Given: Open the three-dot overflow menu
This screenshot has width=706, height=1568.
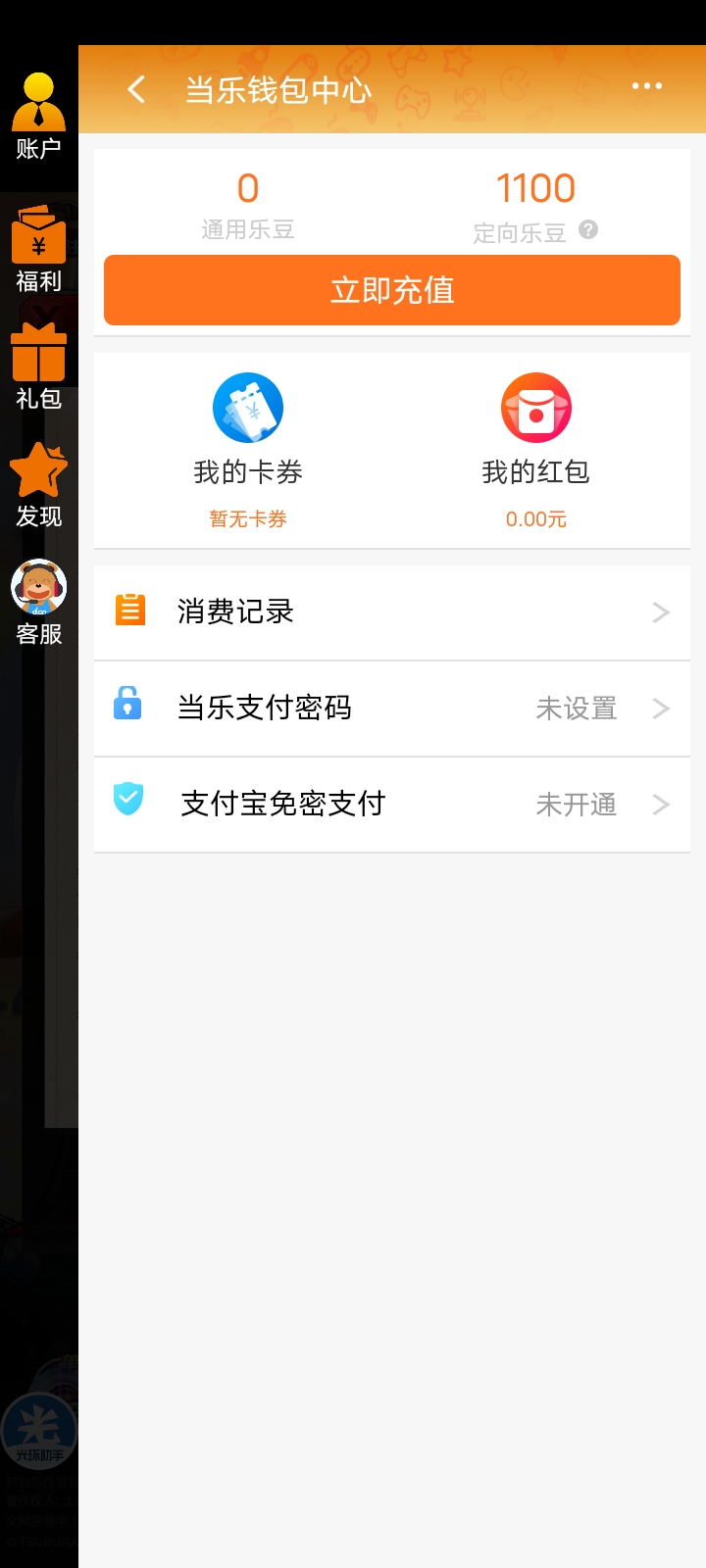Looking at the screenshot, I should tap(647, 87).
